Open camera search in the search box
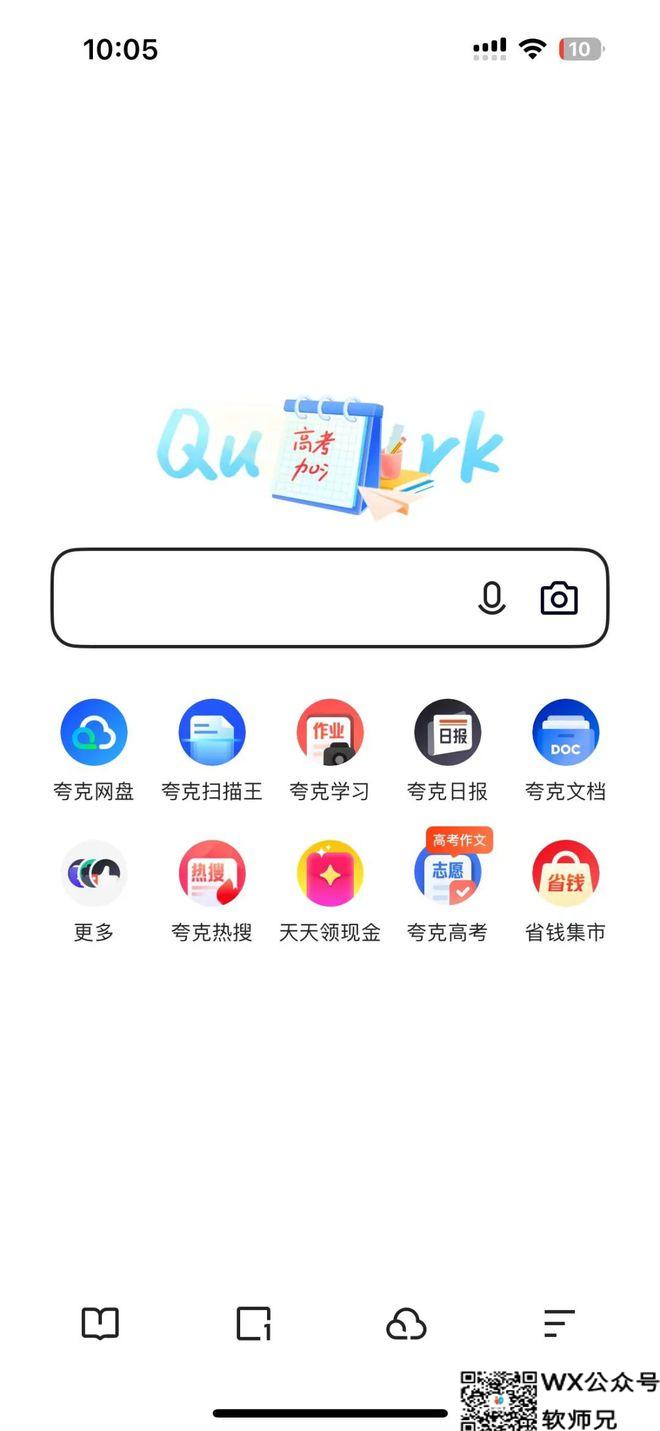The height and width of the screenshot is (1431, 660). pyautogui.click(x=559, y=598)
